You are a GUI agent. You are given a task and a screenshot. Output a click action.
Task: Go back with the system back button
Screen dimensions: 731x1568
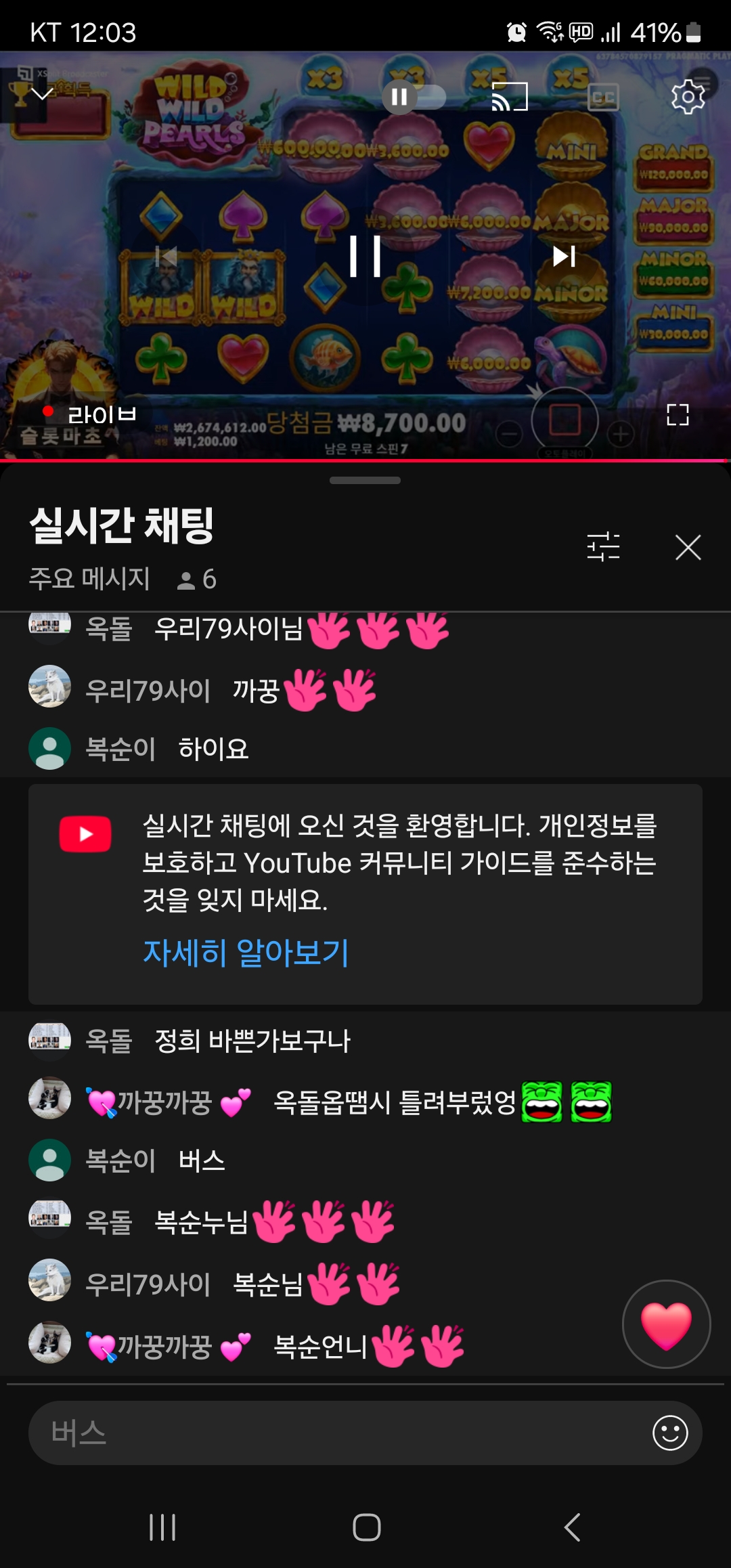point(572,1527)
